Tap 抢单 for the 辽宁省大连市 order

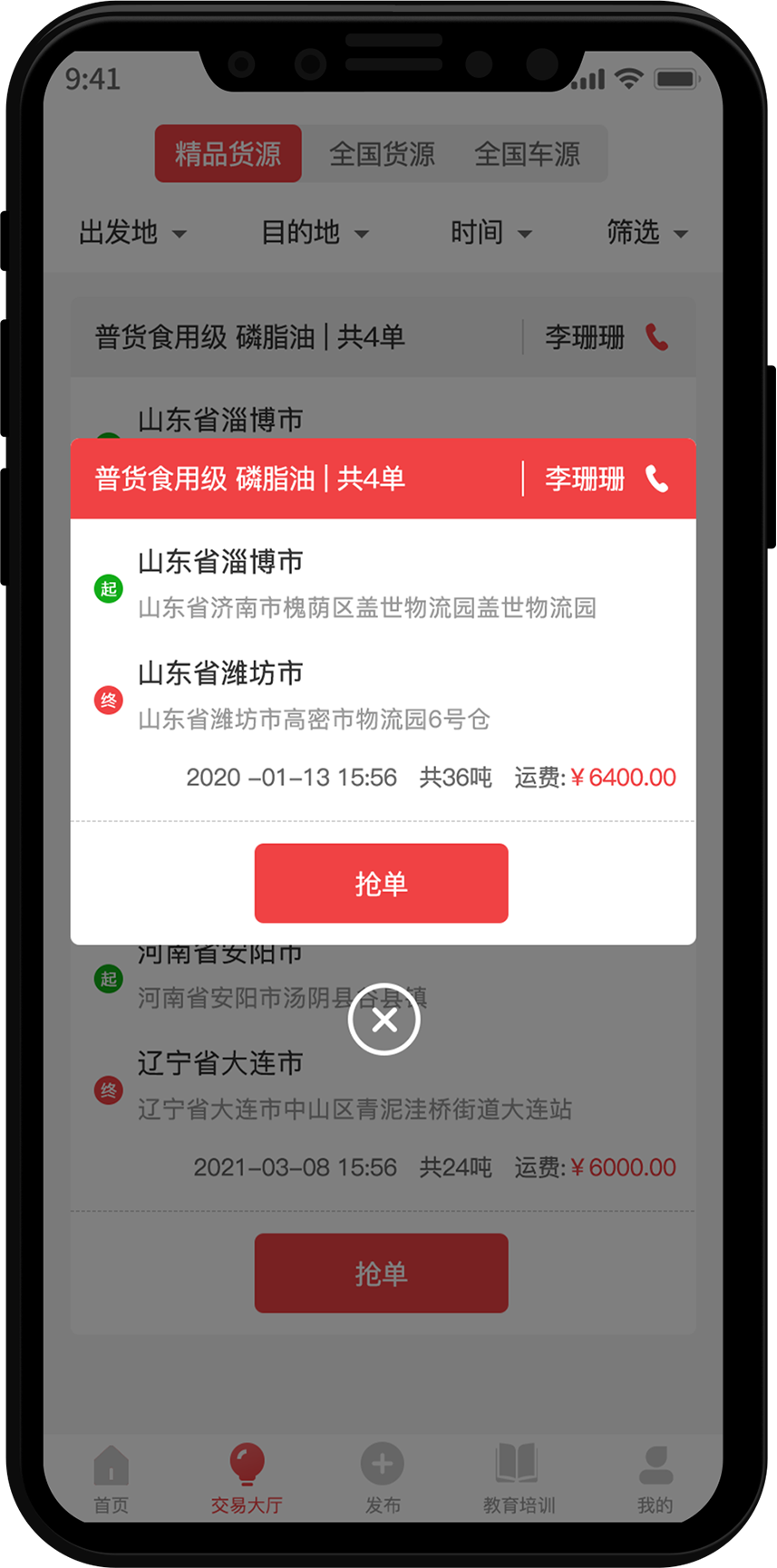(x=381, y=1273)
